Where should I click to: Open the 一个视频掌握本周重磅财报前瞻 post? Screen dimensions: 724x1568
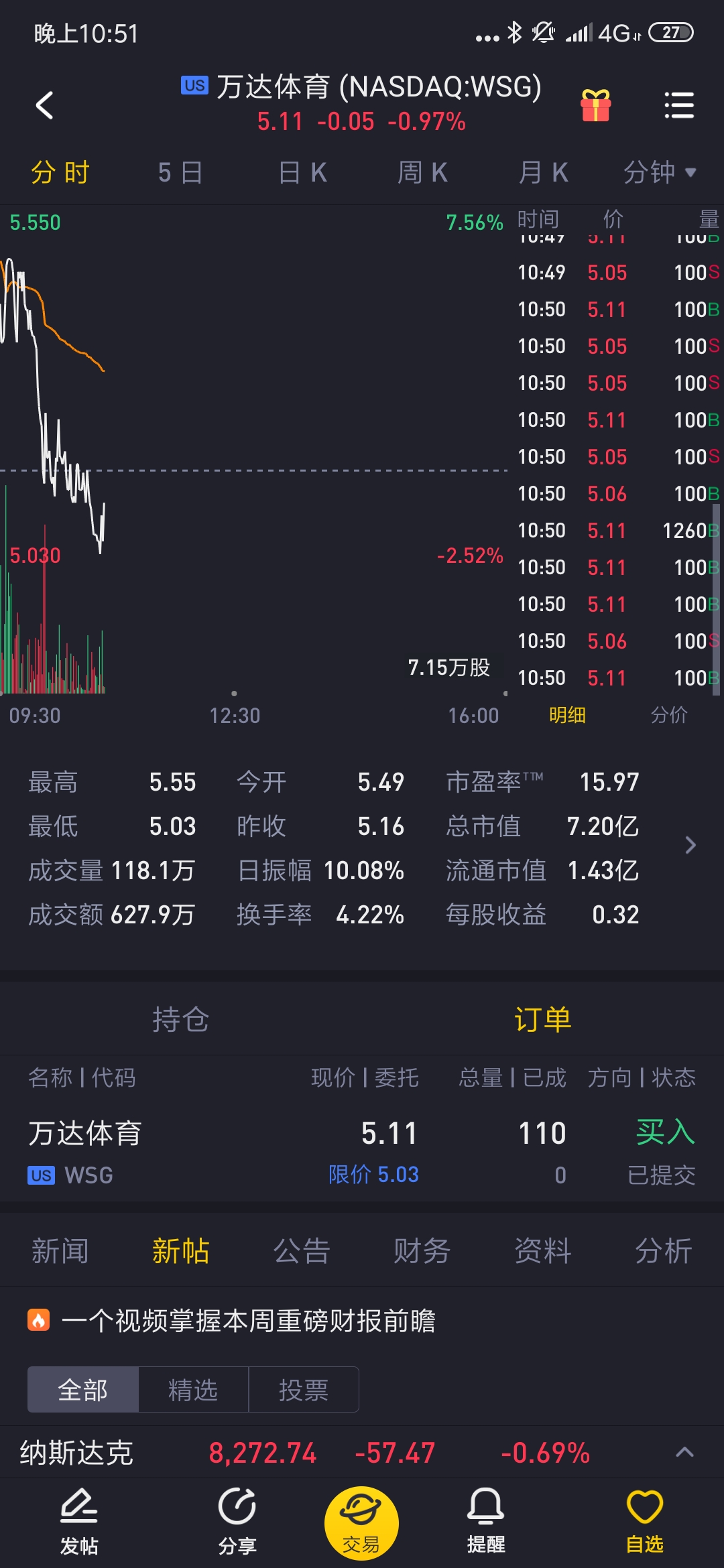[248, 1321]
